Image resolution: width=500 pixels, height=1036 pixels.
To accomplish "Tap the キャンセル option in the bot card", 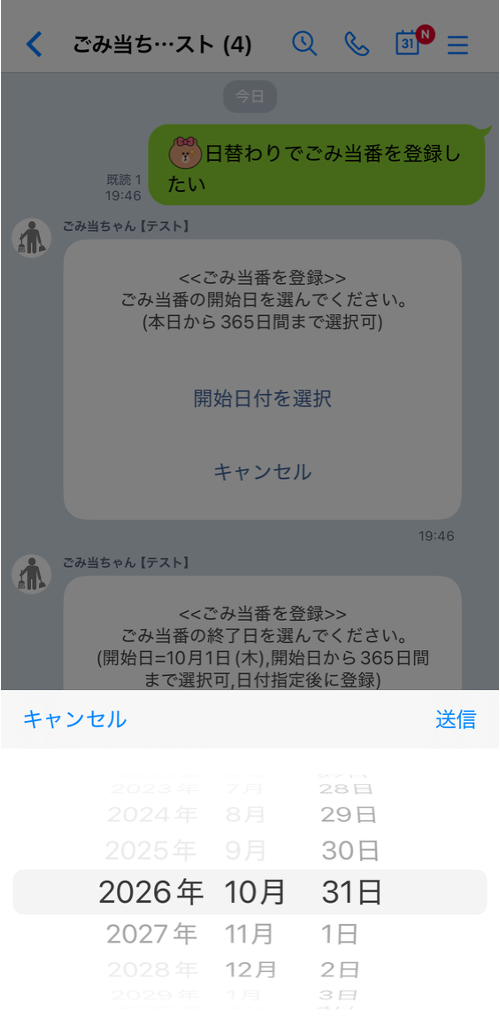I will (x=262, y=472).
